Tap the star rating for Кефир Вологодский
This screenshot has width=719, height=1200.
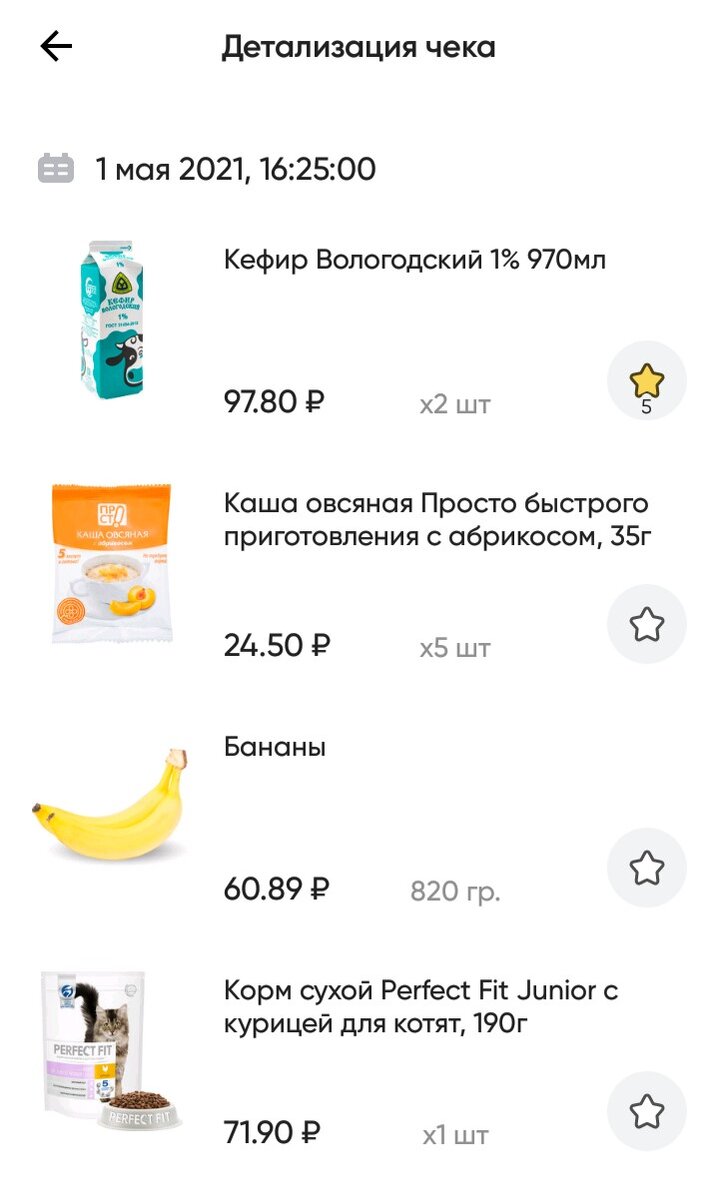[647, 381]
